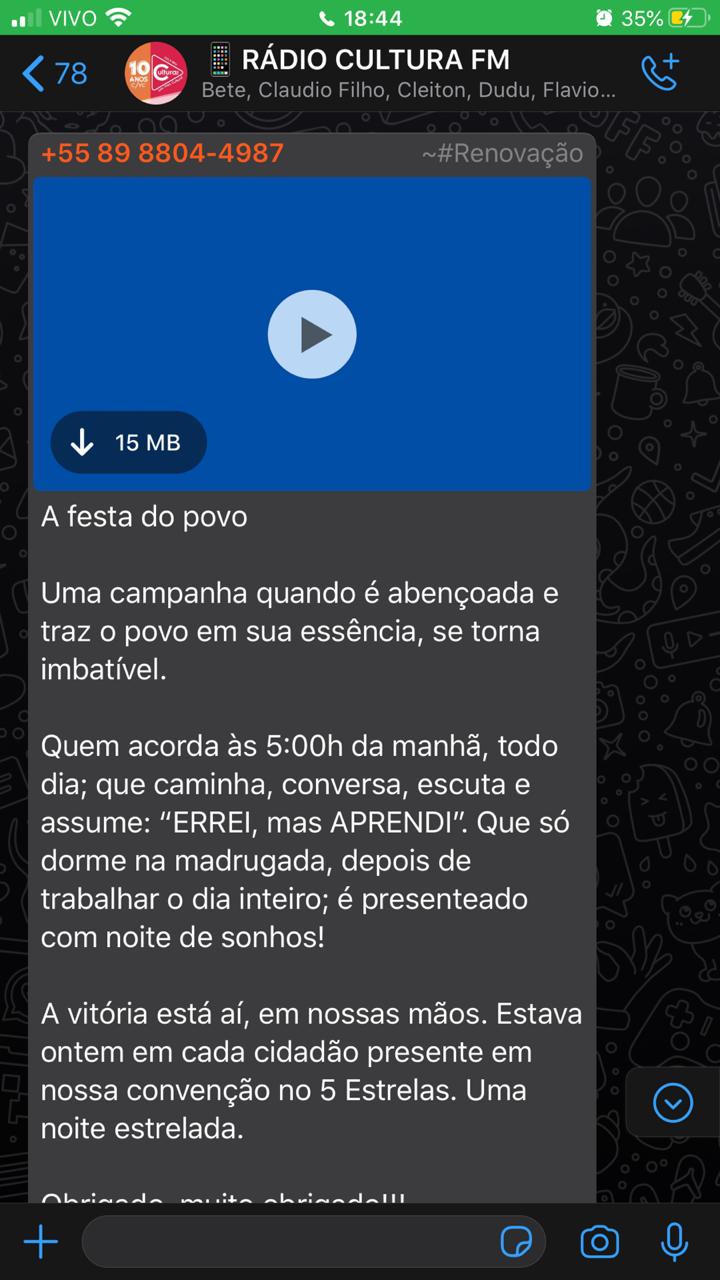
Task: Focus the message text field
Action: coord(290,1242)
